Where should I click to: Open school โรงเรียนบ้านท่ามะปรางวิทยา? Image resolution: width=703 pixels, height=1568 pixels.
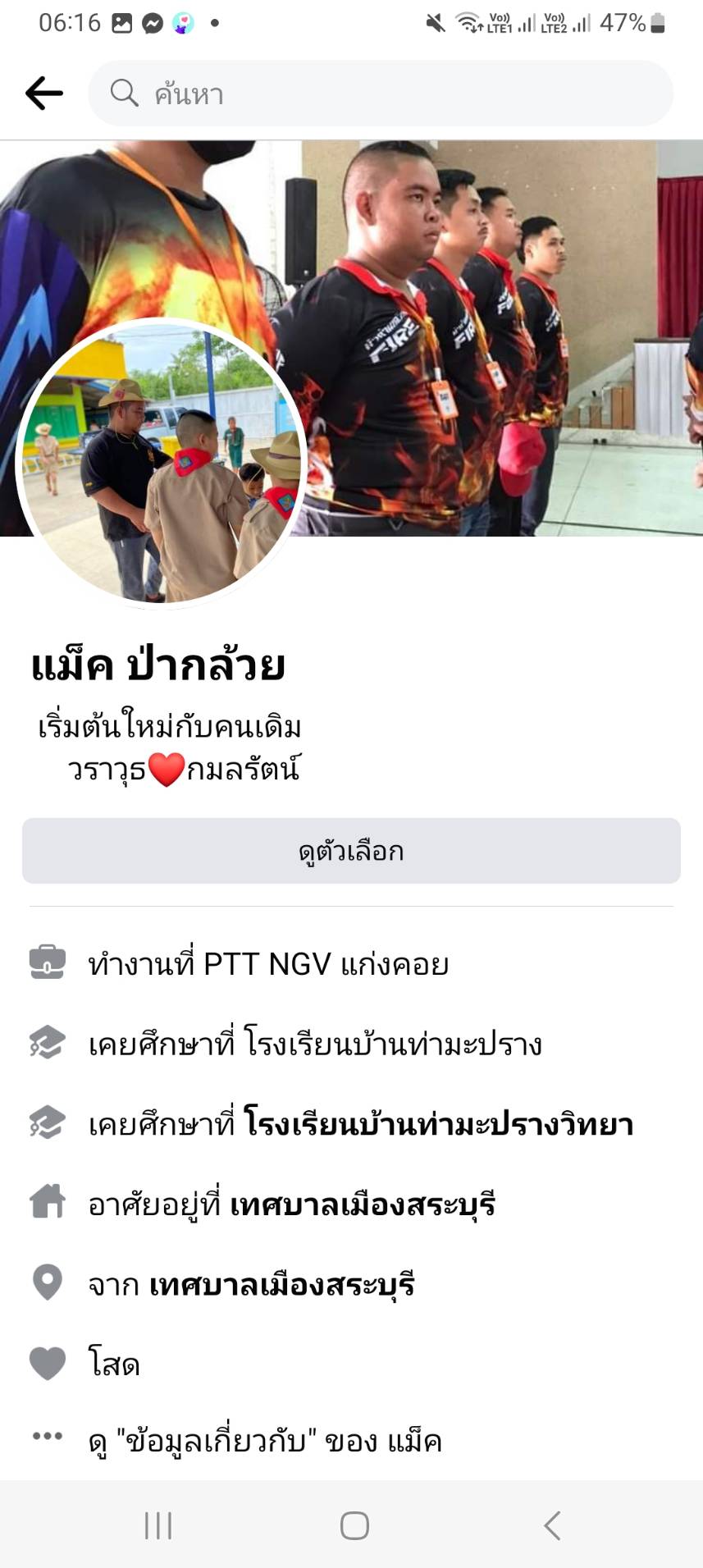tap(438, 1124)
